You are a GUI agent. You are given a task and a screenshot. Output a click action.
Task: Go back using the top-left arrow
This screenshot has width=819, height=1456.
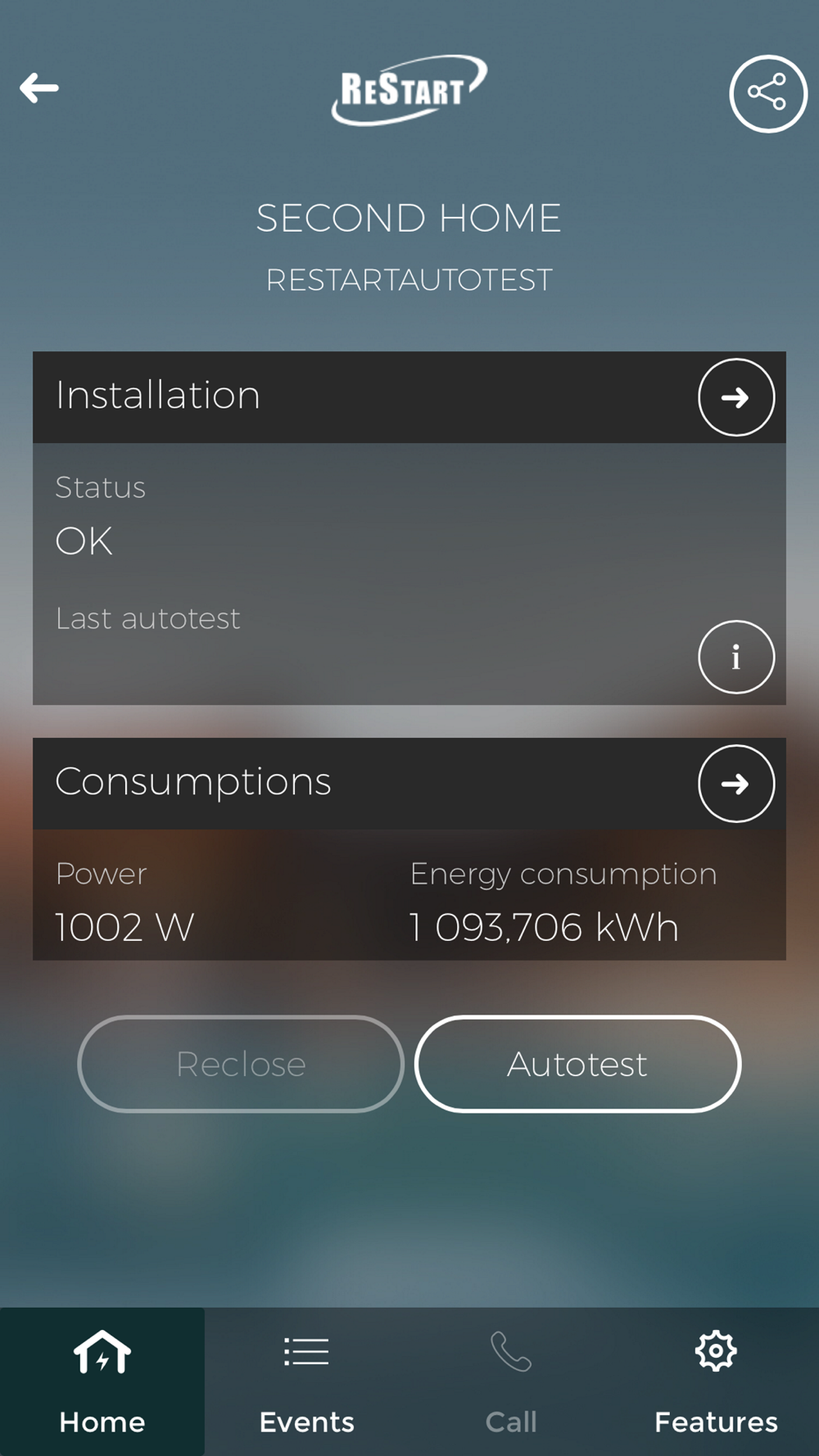39,88
